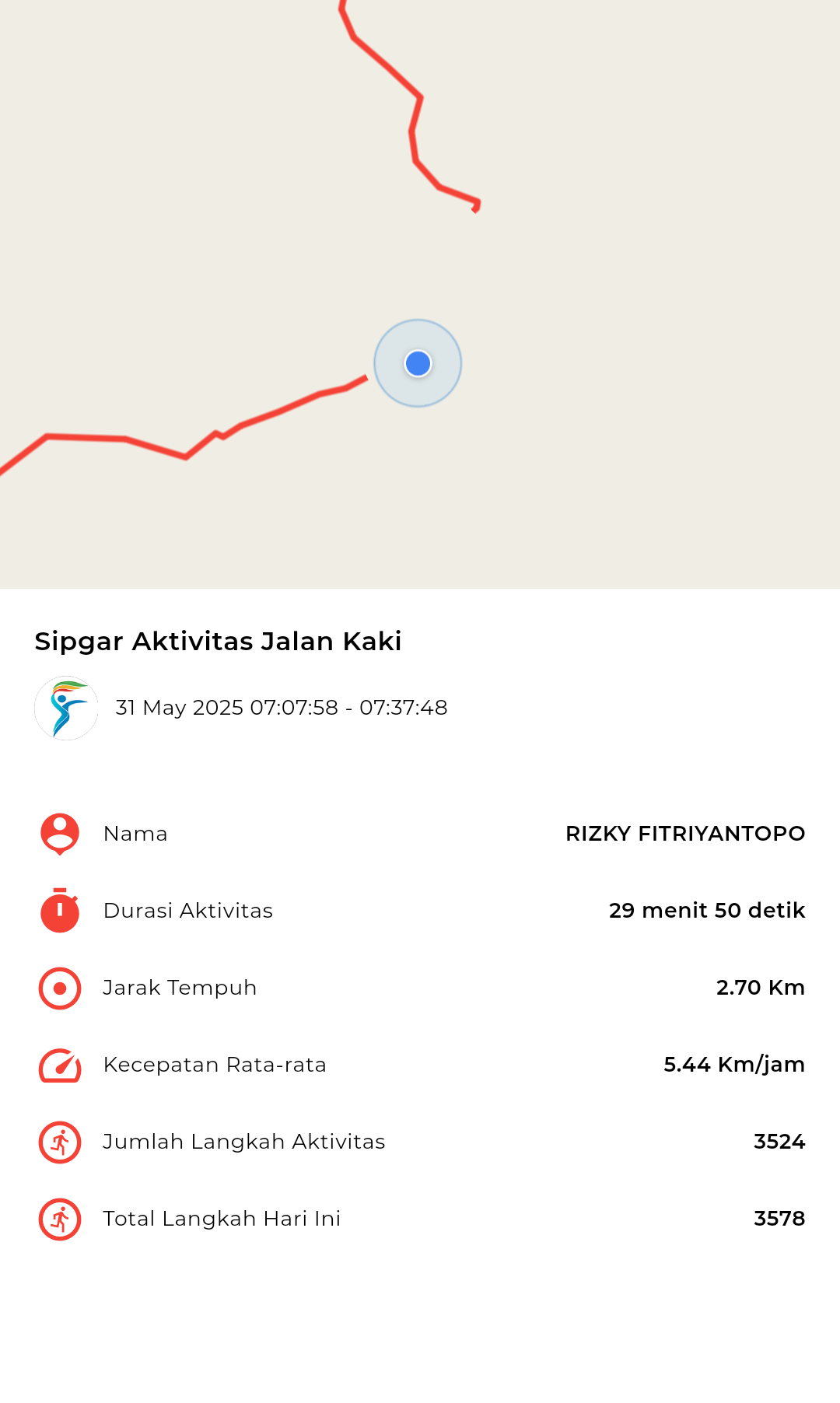Click the Jarak Tempuh row label
The height and width of the screenshot is (1403, 840).
[x=179, y=988]
